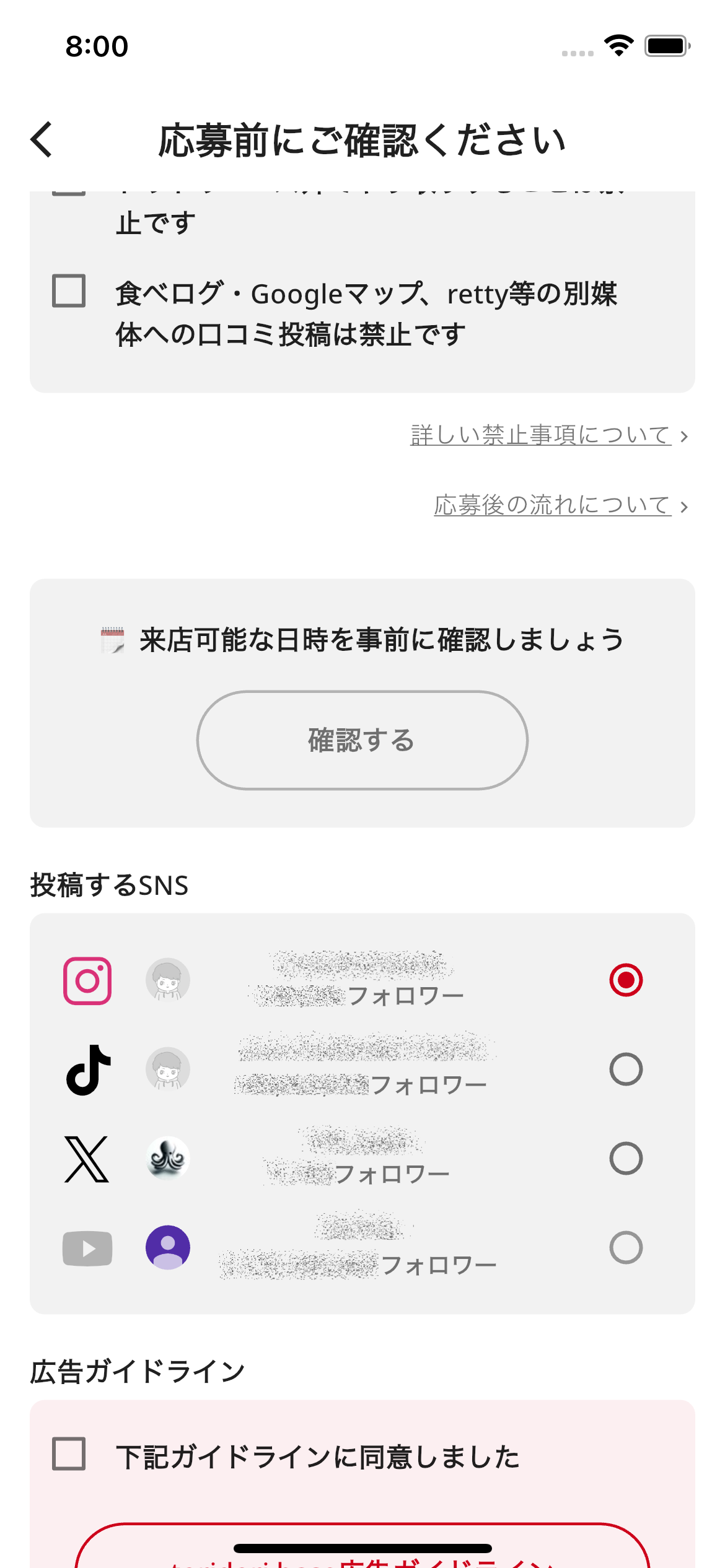Tap the chevron beside 応募後の流れについて
This screenshot has width=725, height=1568.
(x=685, y=505)
